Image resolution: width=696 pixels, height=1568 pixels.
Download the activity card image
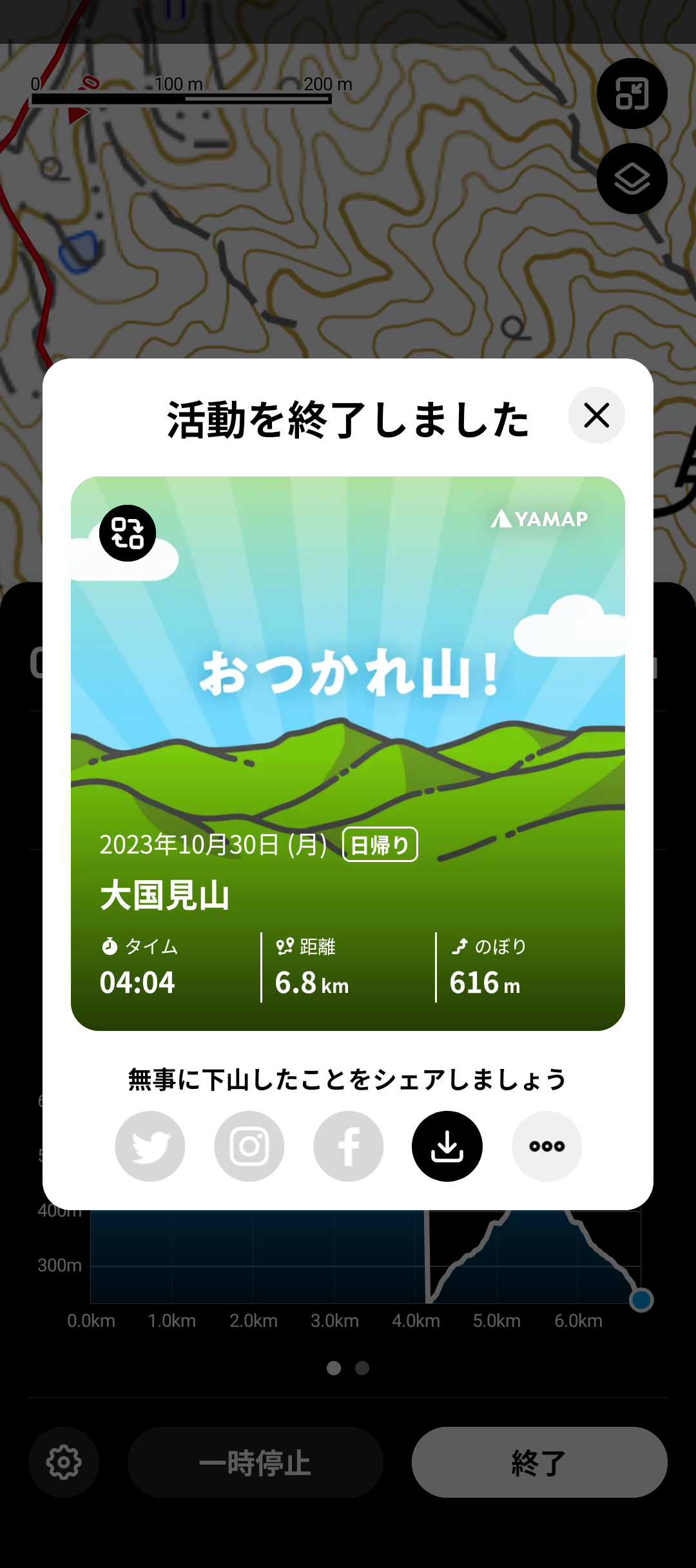pos(447,1146)
